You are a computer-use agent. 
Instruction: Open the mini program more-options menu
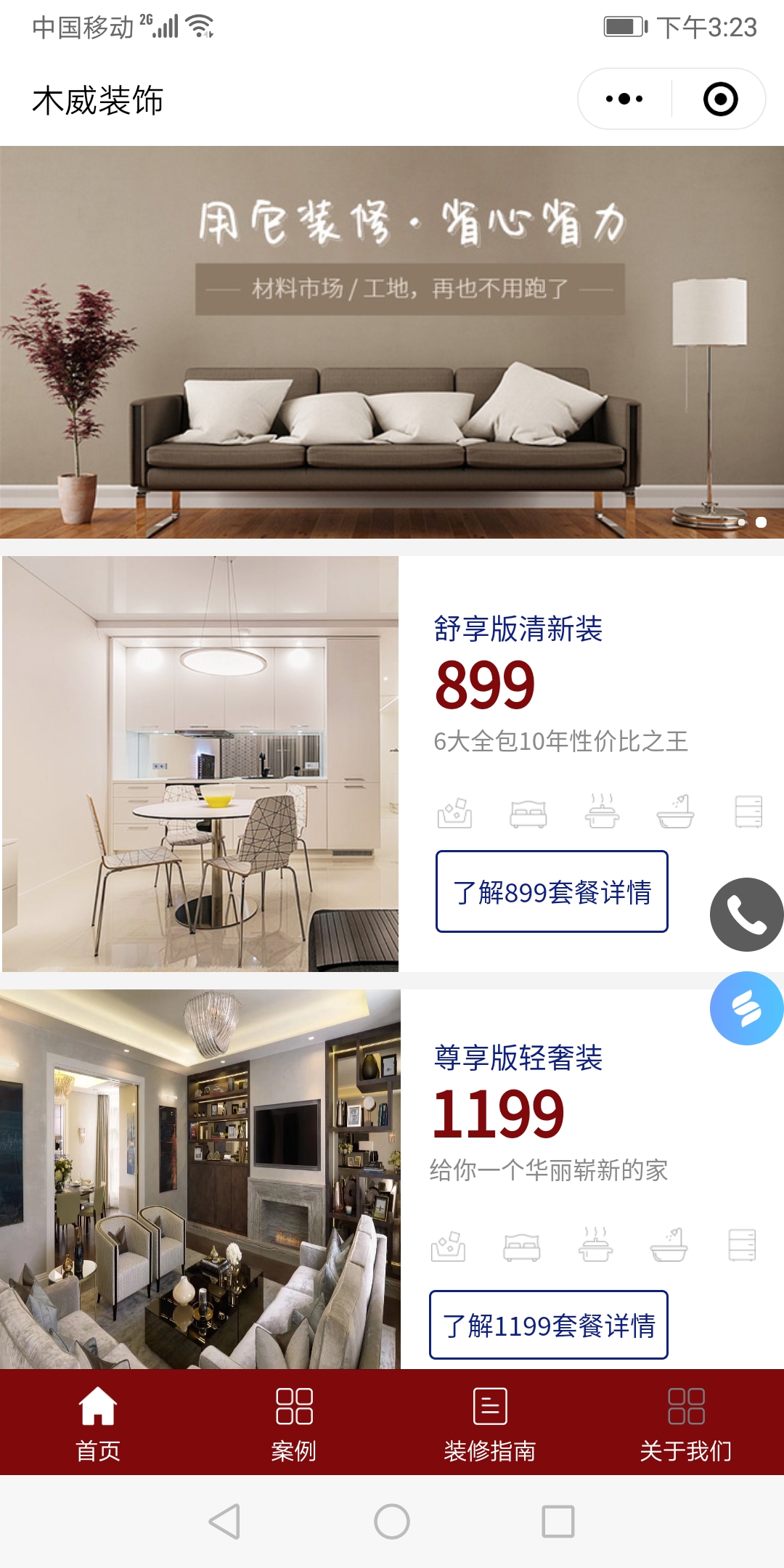pos(624,99)
